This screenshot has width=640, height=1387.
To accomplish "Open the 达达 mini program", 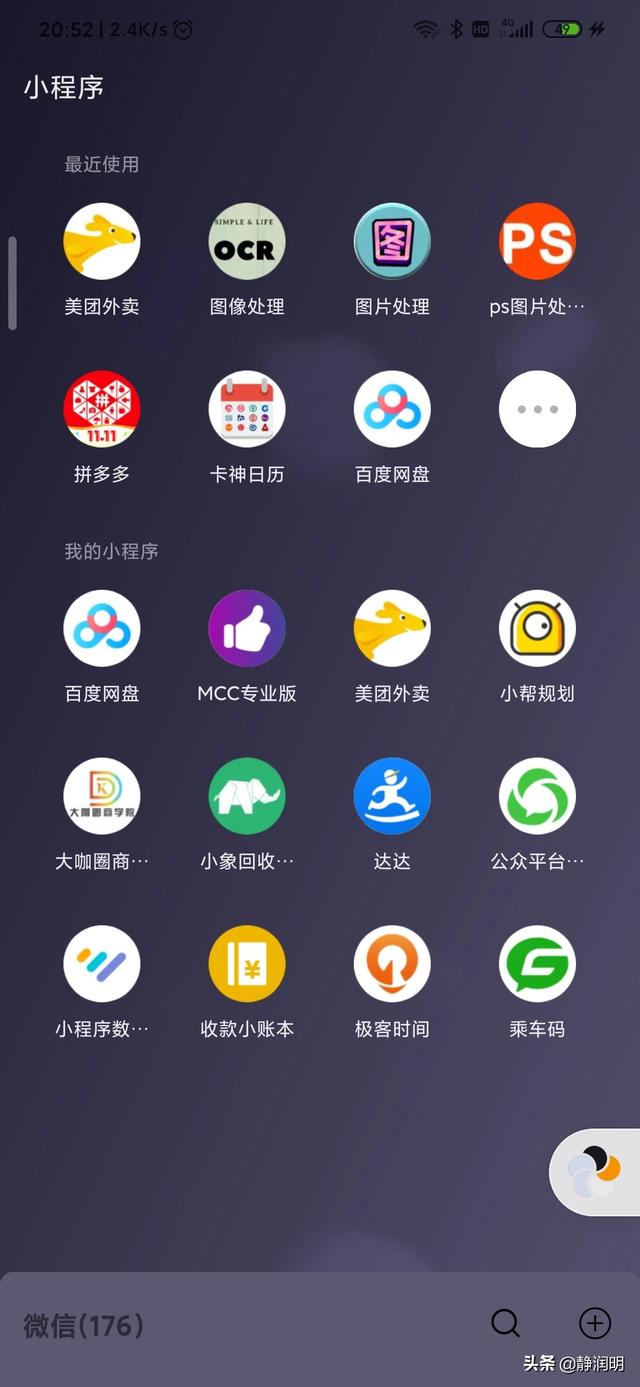I will (392, 796).
